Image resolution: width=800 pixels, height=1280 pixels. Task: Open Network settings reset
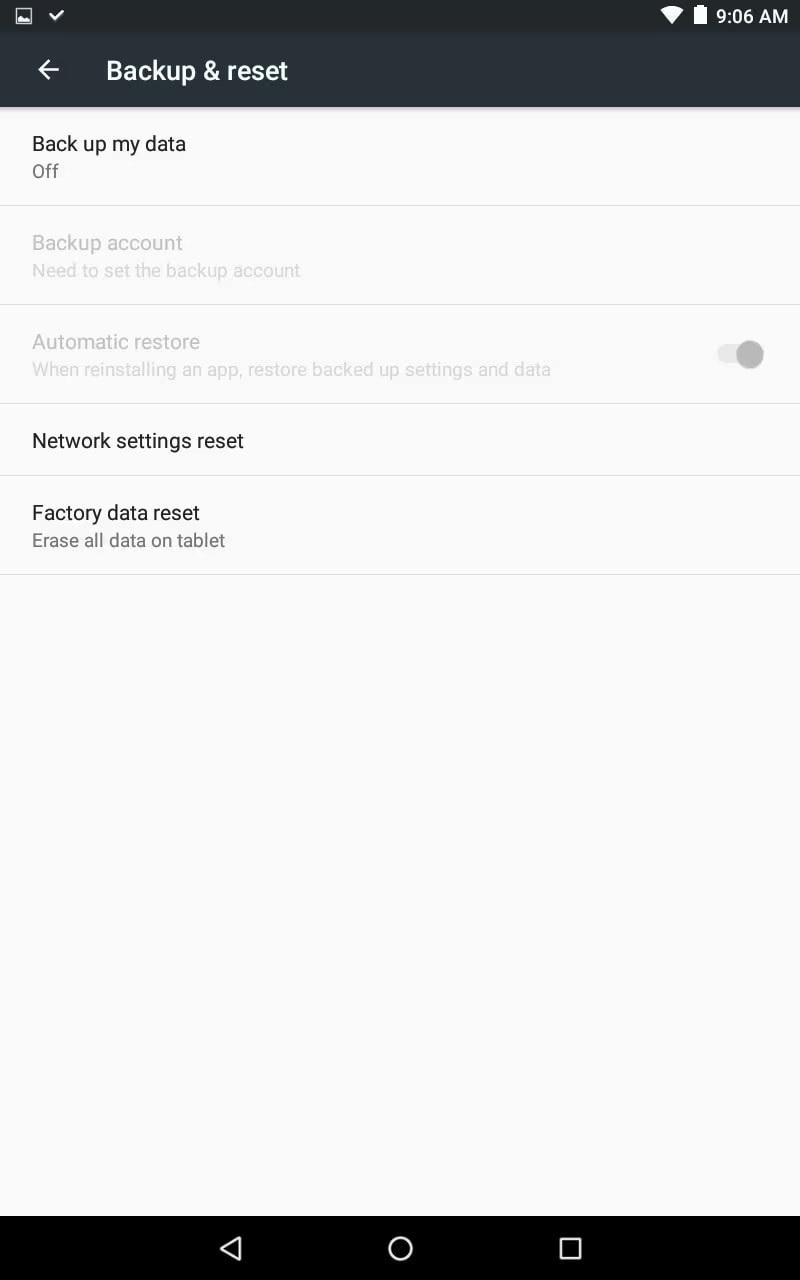pos(400,440)
